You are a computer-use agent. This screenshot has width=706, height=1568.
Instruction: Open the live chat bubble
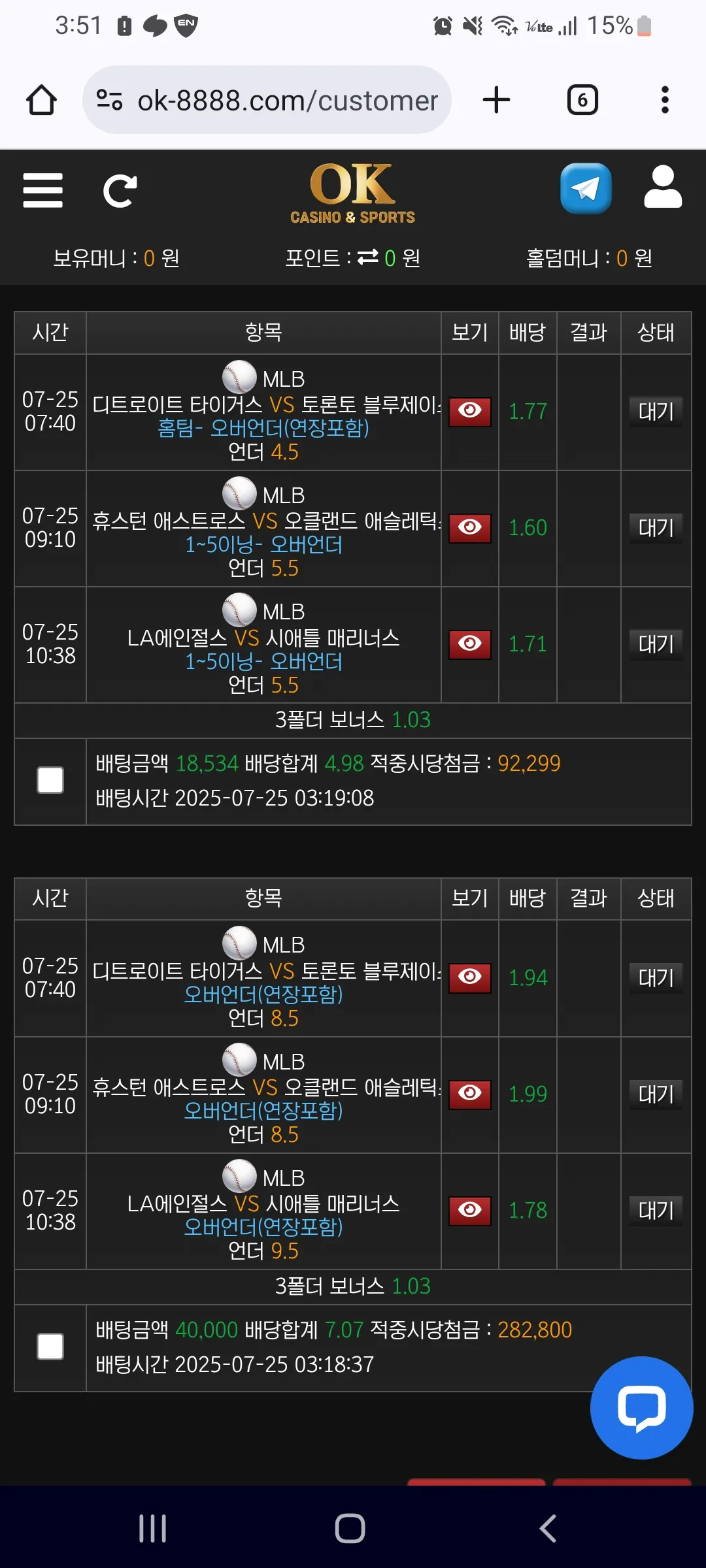[x=641, y=1407]
